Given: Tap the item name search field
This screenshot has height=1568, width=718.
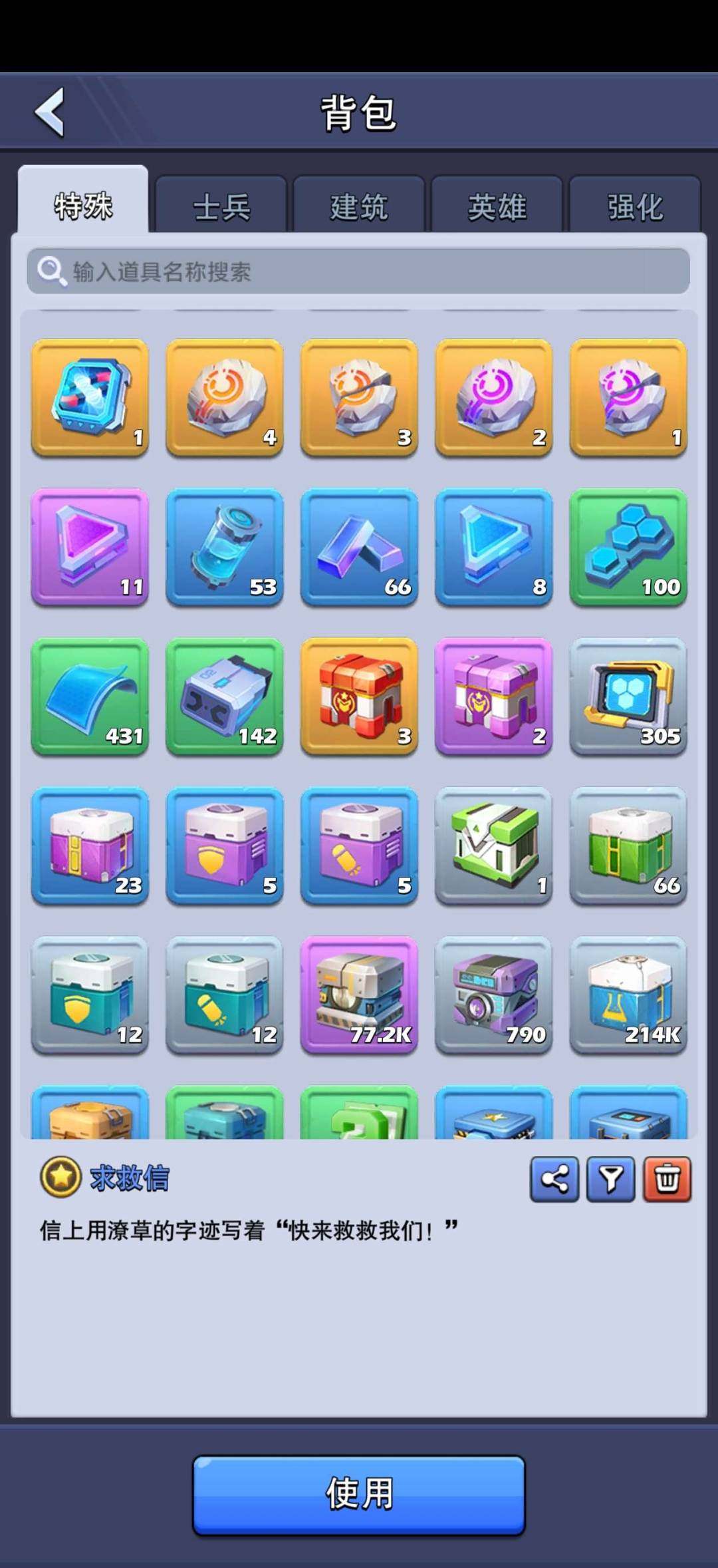Looking at the screenshot, I should pos(358,271).
